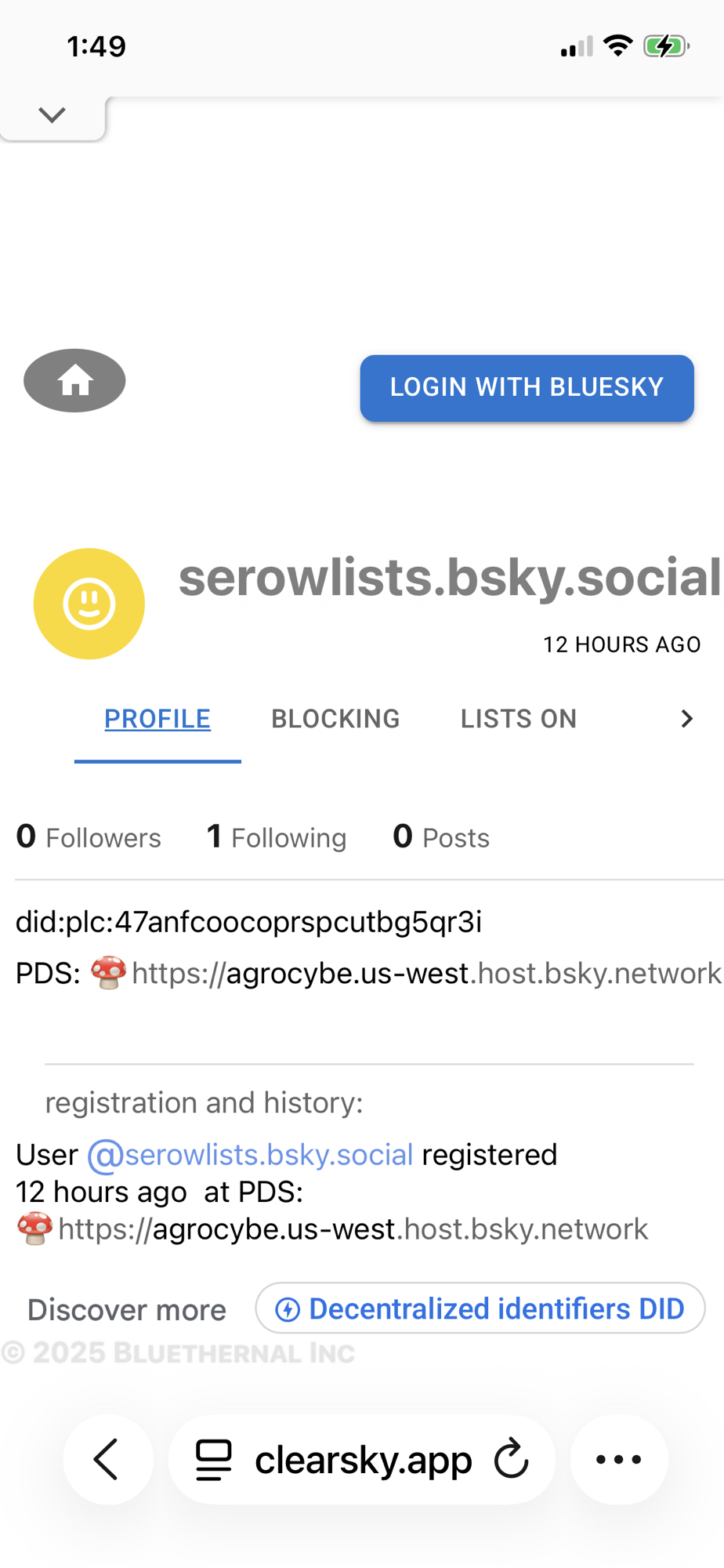Select the Profile tab
Image resolution: width=724 pixels, height=1568 pixels.
[x=157, y=719]
